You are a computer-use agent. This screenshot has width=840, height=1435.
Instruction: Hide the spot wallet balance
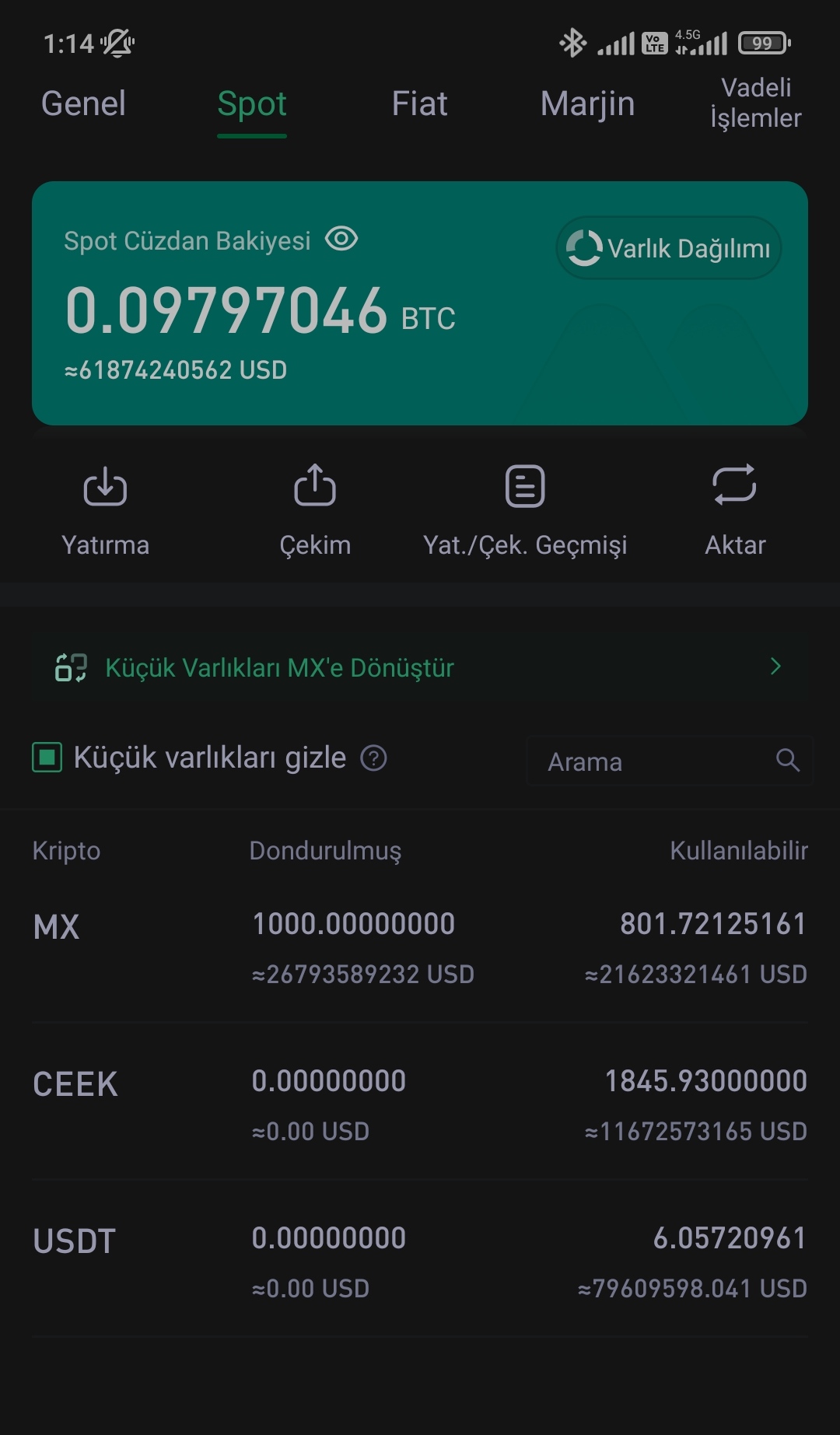pos(341,239)
